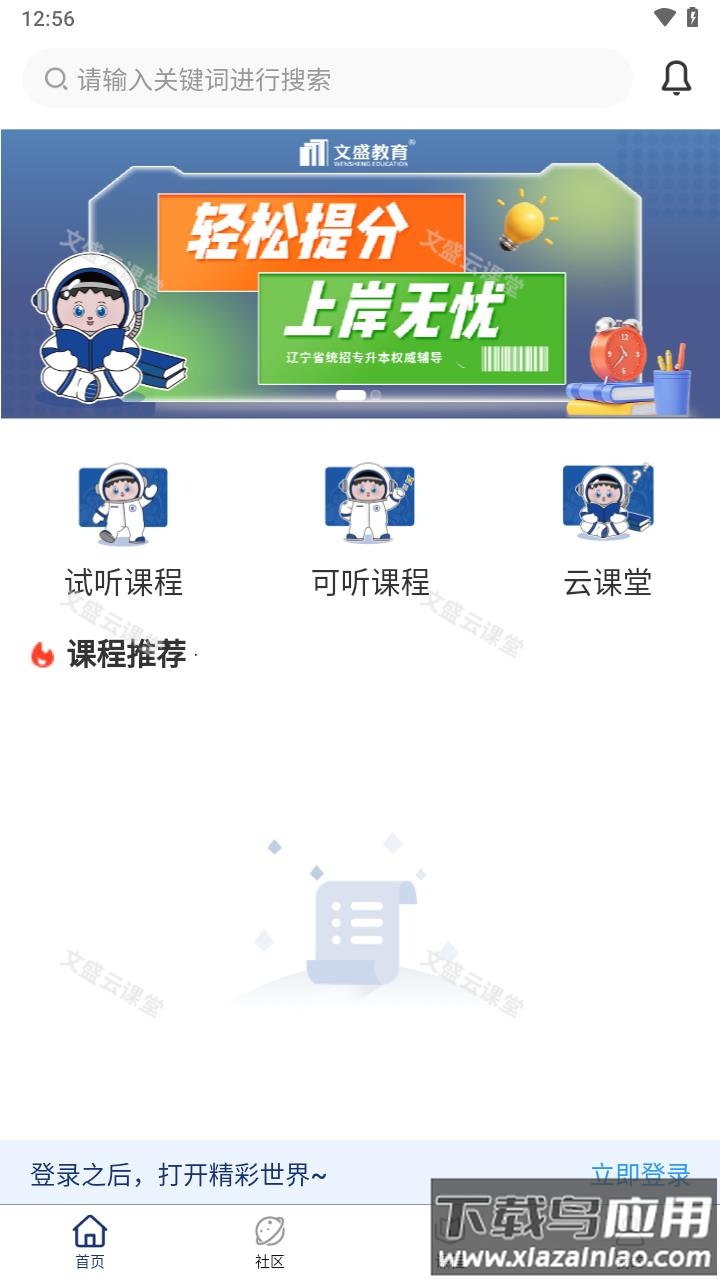Image resolution: width=720 pixels, height=1280 pixels.
Task: Switch to the 社区 community tab
Action: (x=270, y=1242)
